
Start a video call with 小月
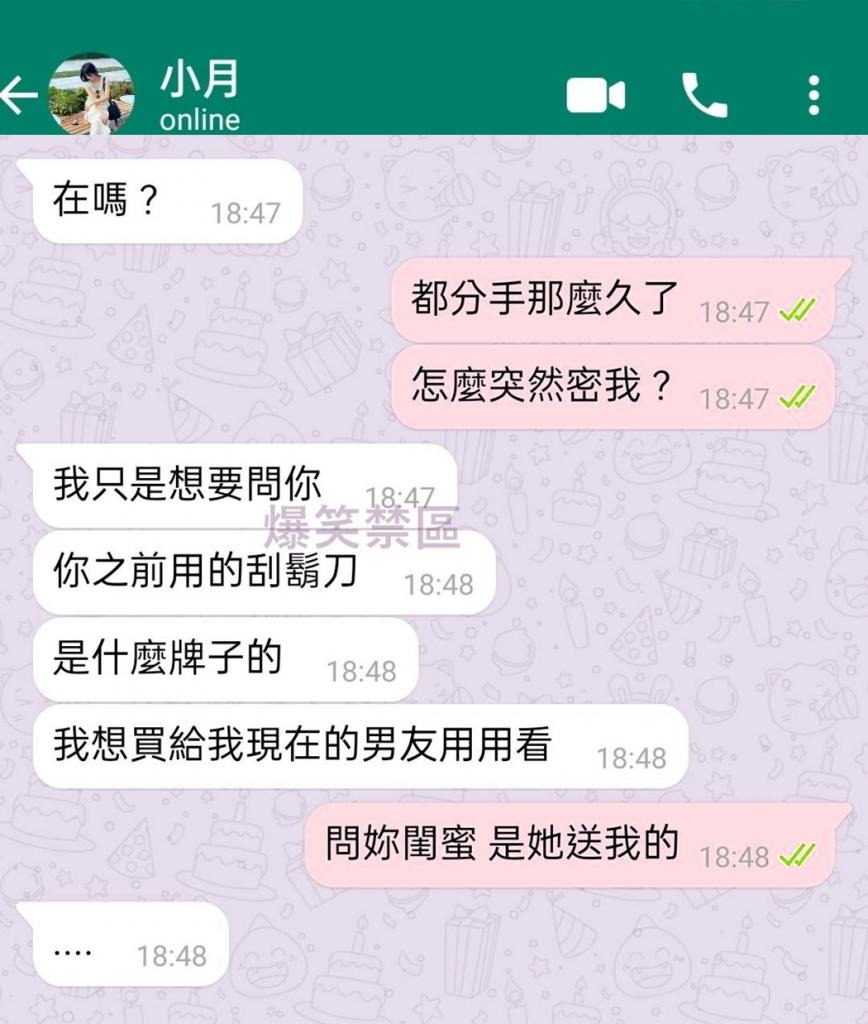(595, 96)
